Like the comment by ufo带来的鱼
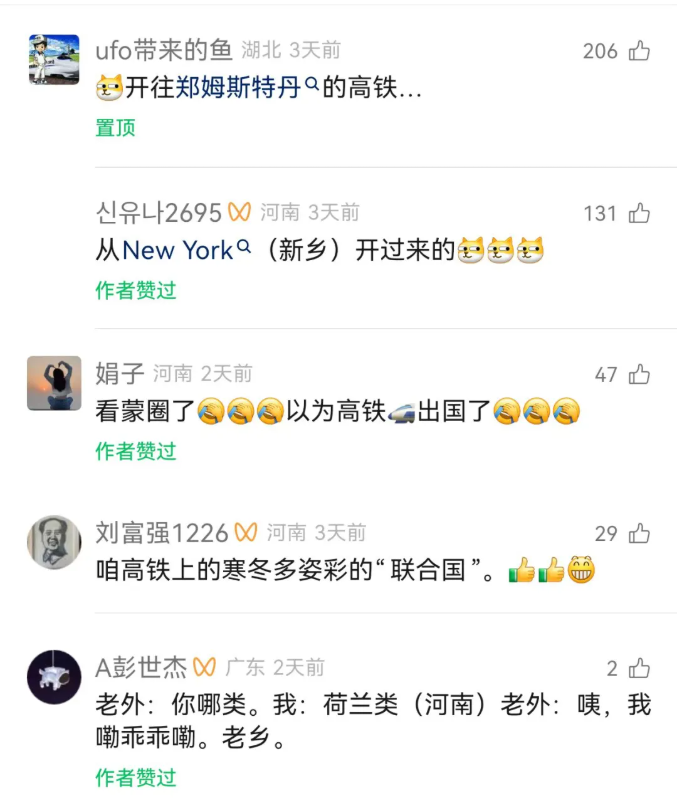 coord(639,51)
